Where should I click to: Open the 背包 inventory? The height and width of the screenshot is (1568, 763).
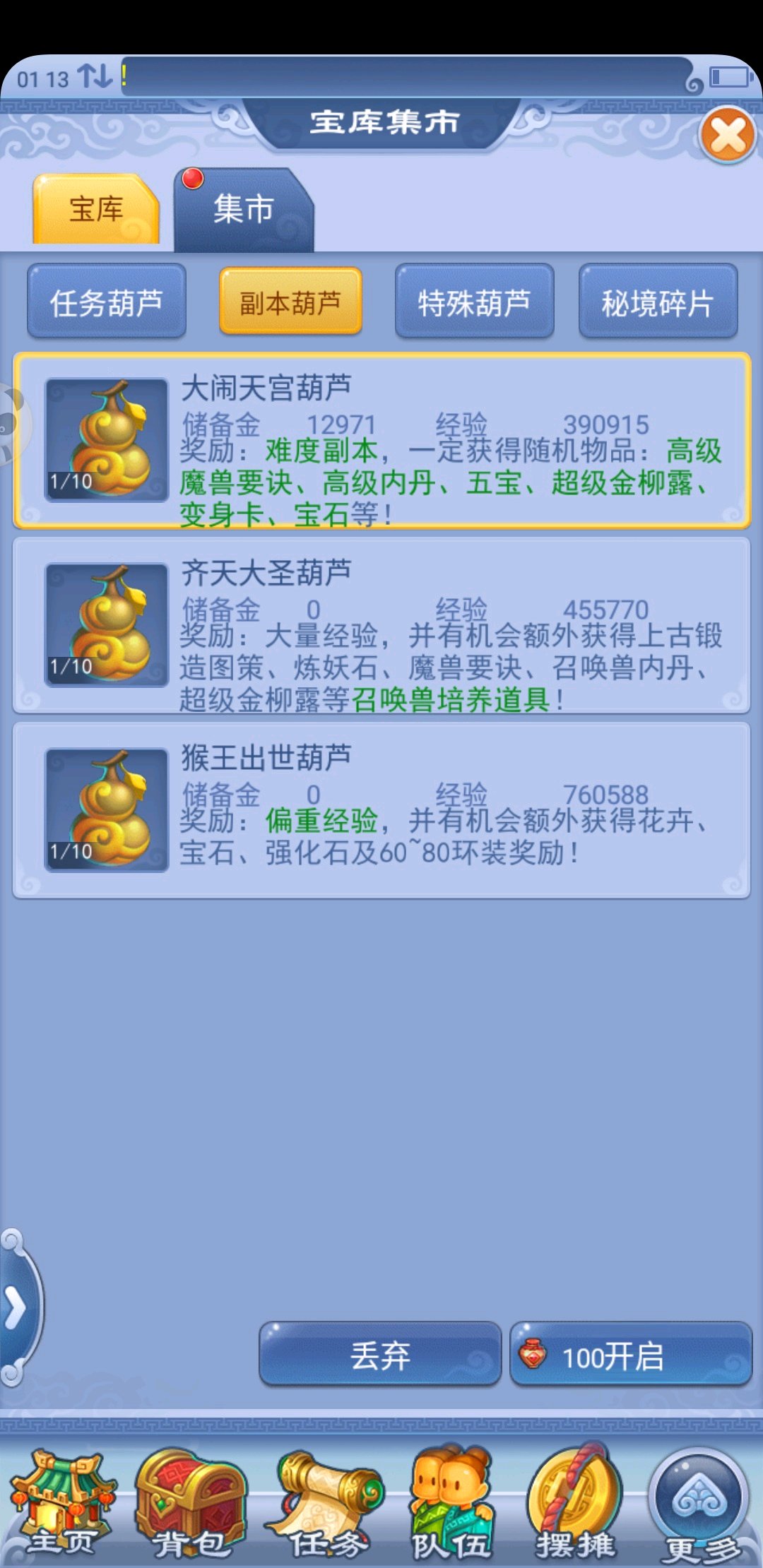pyautogui.click(x=191, y=1504)
